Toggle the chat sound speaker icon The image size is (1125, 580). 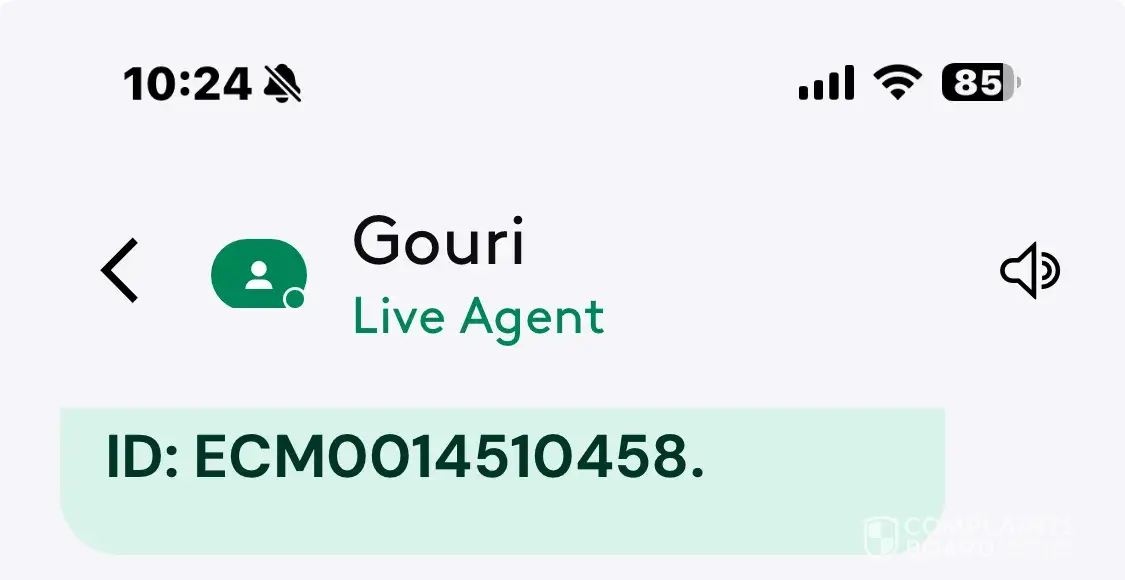(1030, 271)
